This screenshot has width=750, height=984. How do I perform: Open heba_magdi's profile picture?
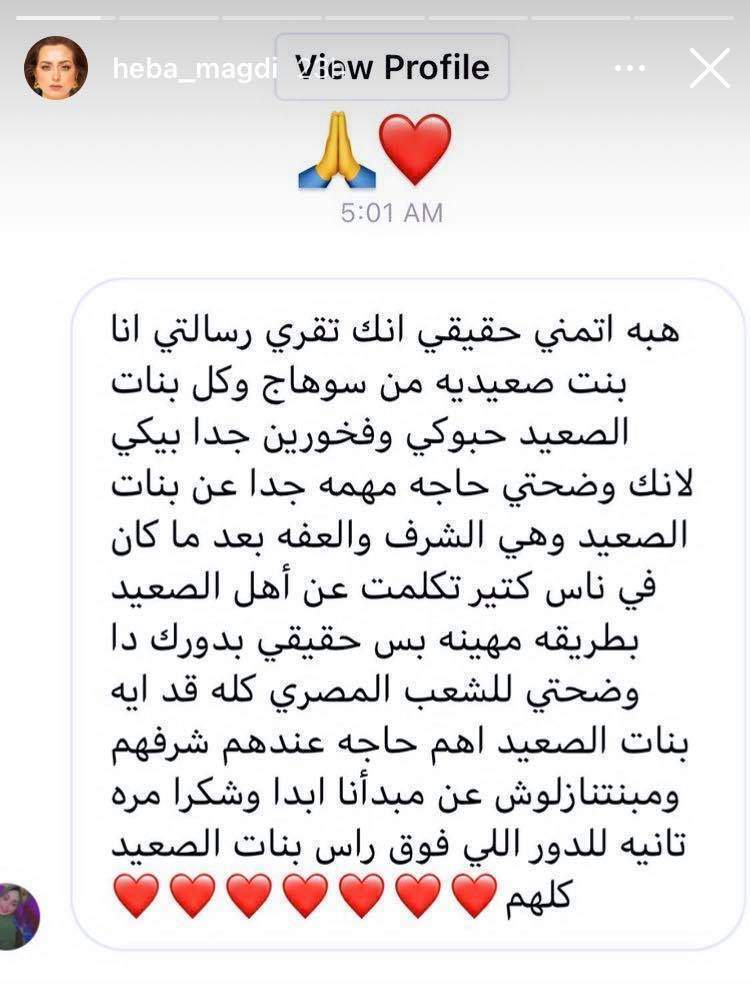tap(56, 68)
